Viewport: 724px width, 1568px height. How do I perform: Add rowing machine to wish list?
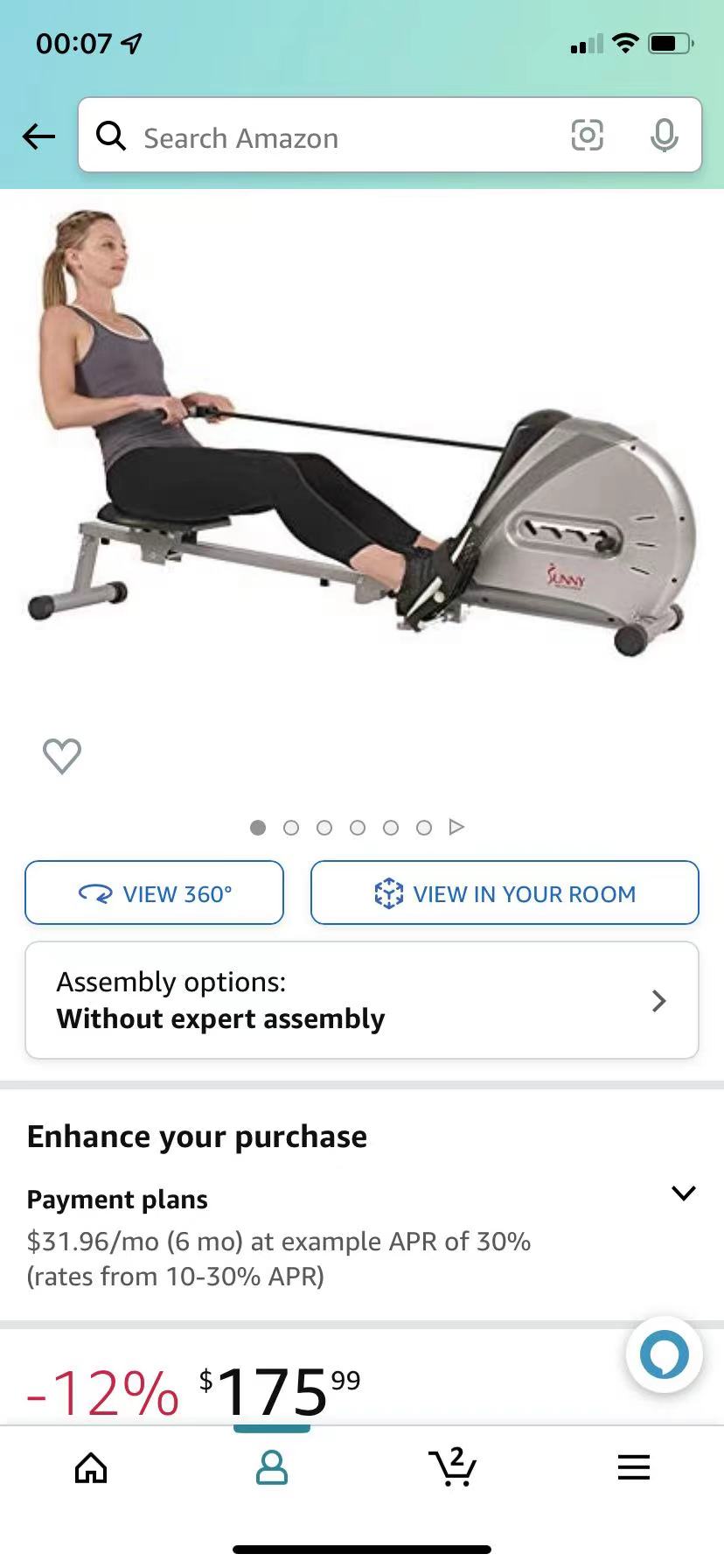tap(62, 756)
